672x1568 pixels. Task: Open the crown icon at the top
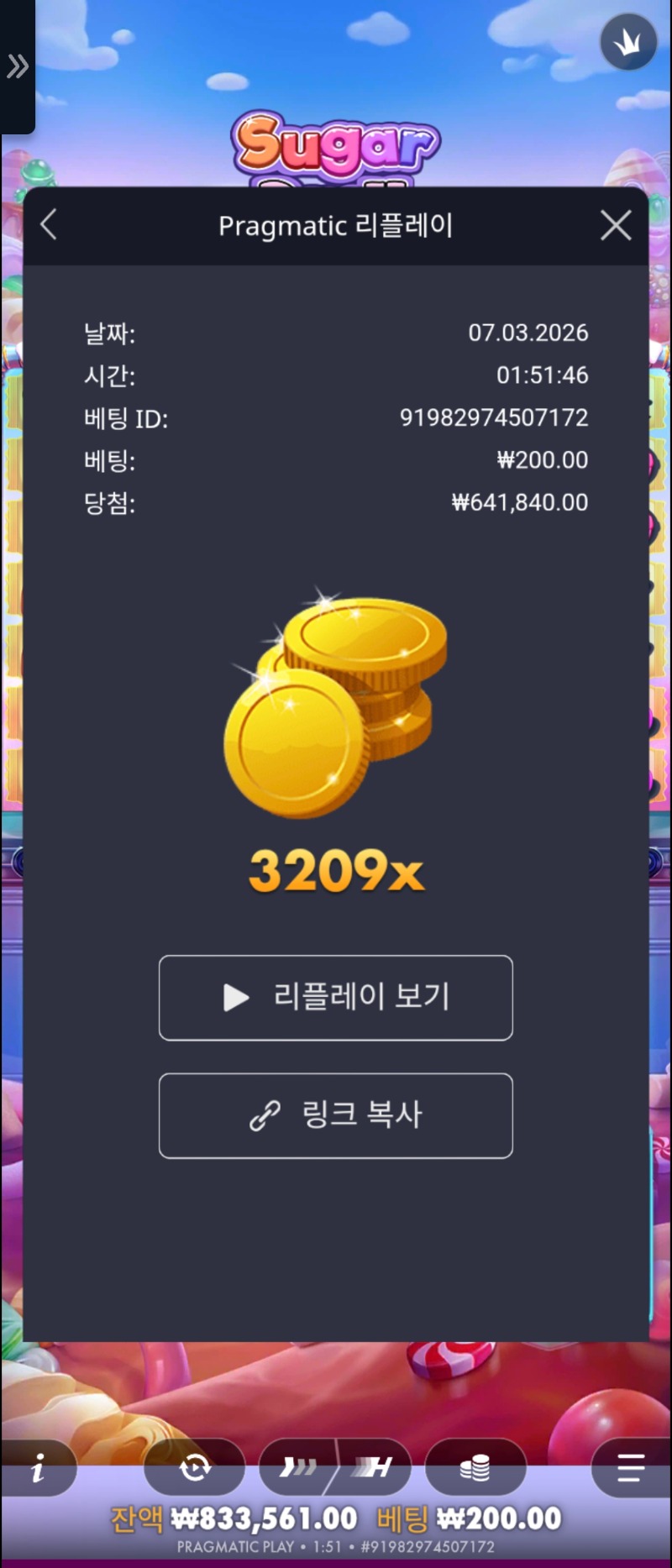coord(627,41)
